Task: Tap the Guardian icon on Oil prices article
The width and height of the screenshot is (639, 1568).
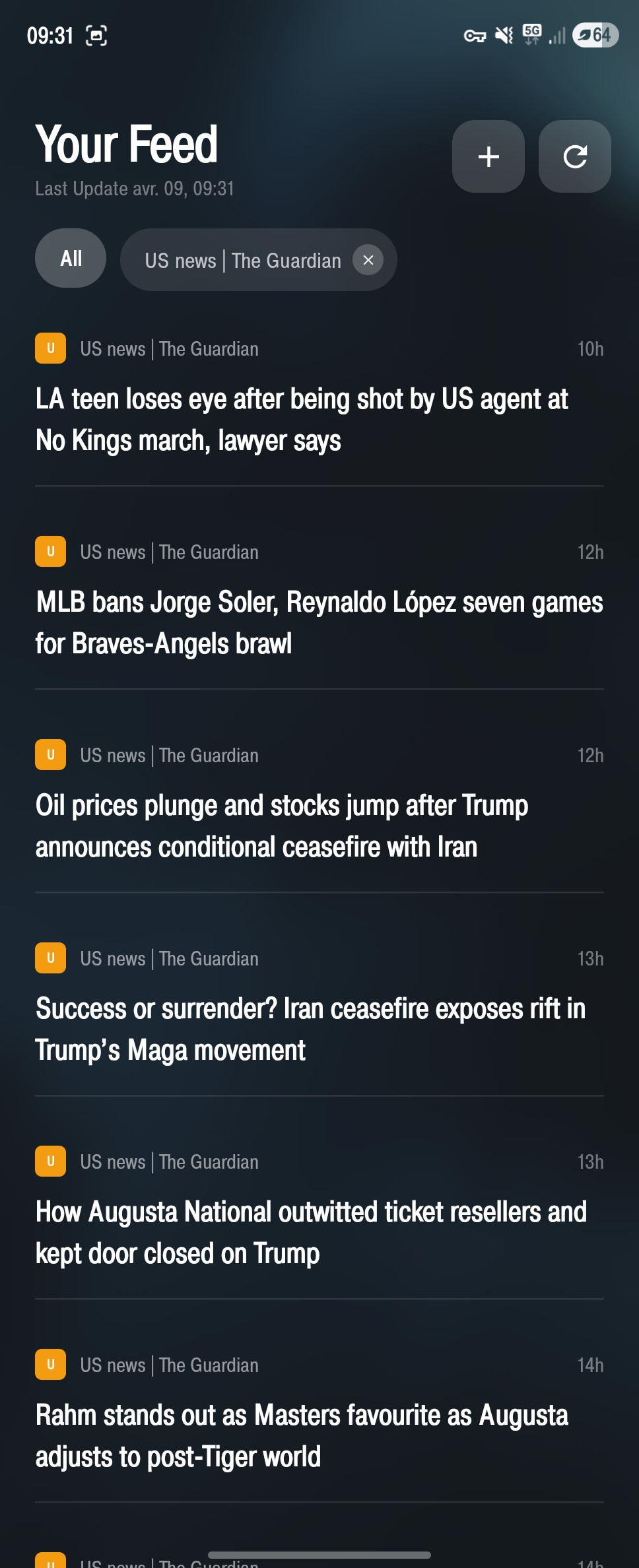Action: [x=50, y=755]
